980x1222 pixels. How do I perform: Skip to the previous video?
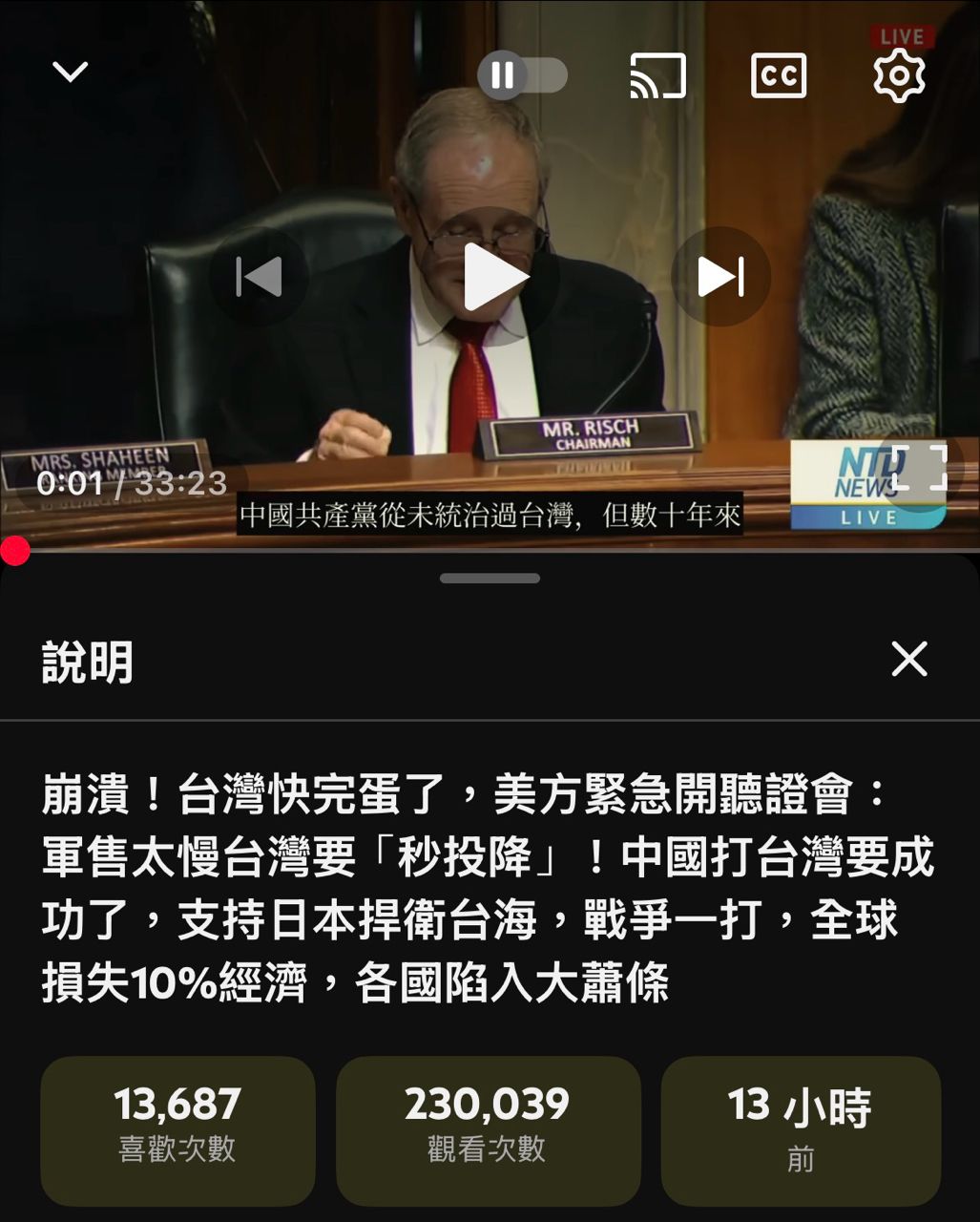(259, 277)
